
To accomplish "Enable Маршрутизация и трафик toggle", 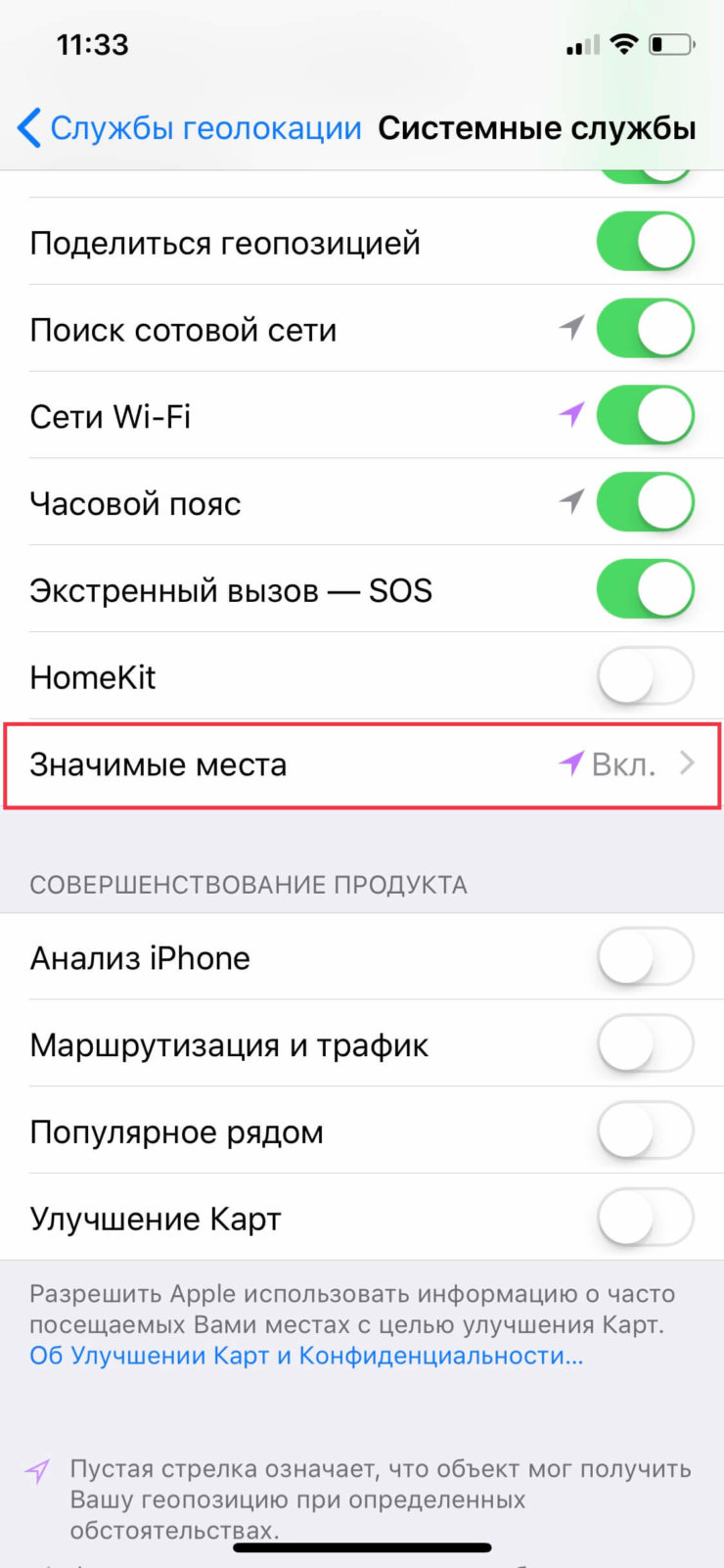I will point(646,1044).
